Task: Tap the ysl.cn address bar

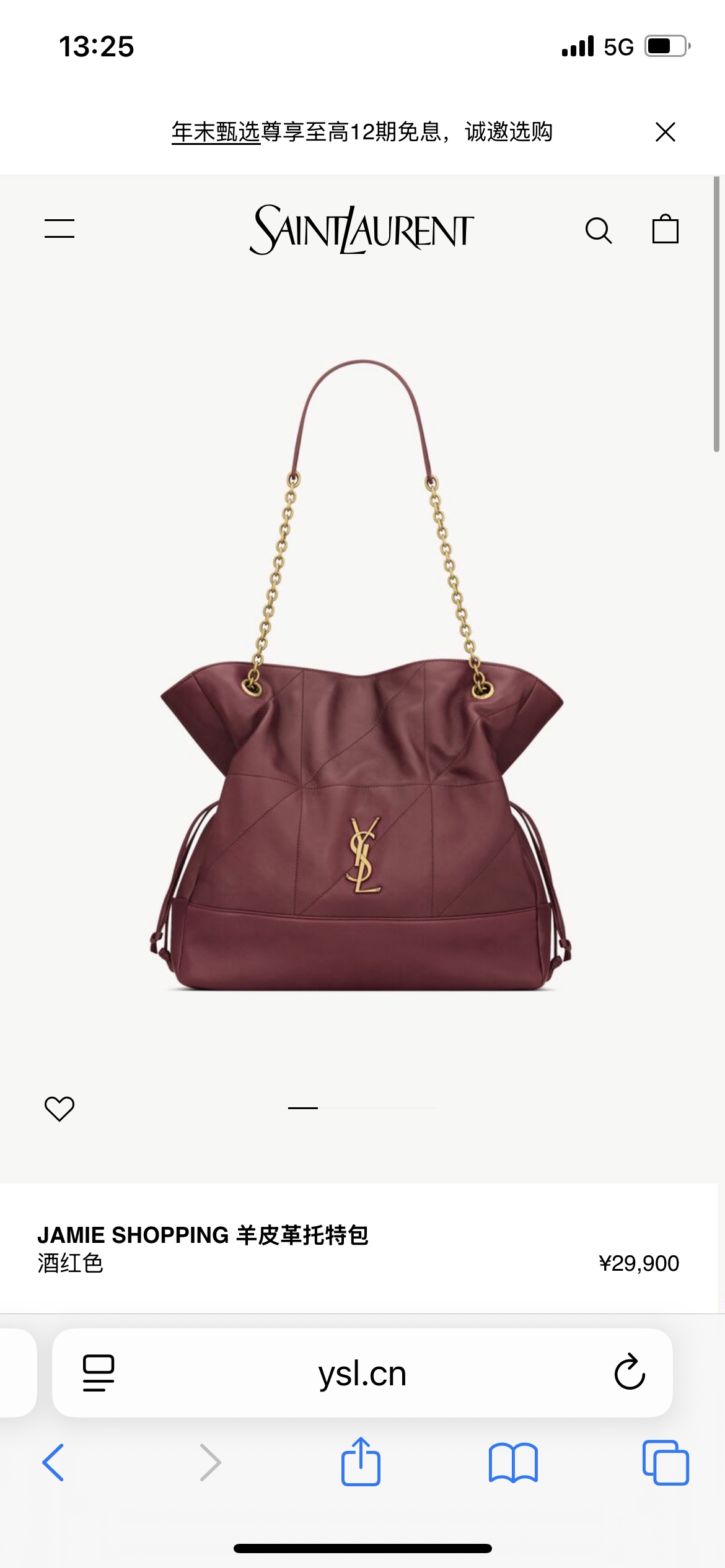Action: pos(362,1374)
